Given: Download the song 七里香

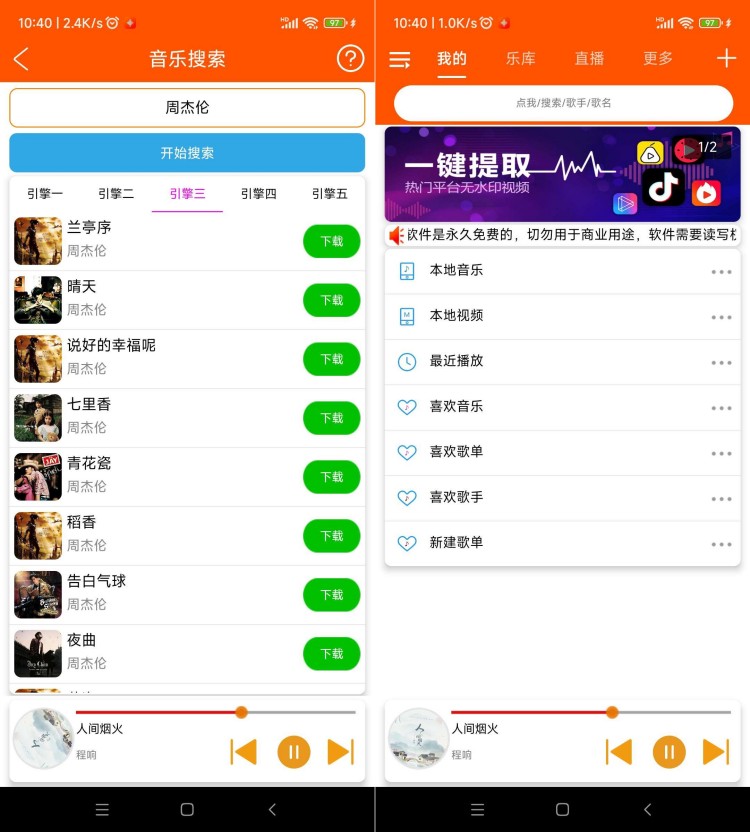Looking at the screenshot, I should 331,418.
